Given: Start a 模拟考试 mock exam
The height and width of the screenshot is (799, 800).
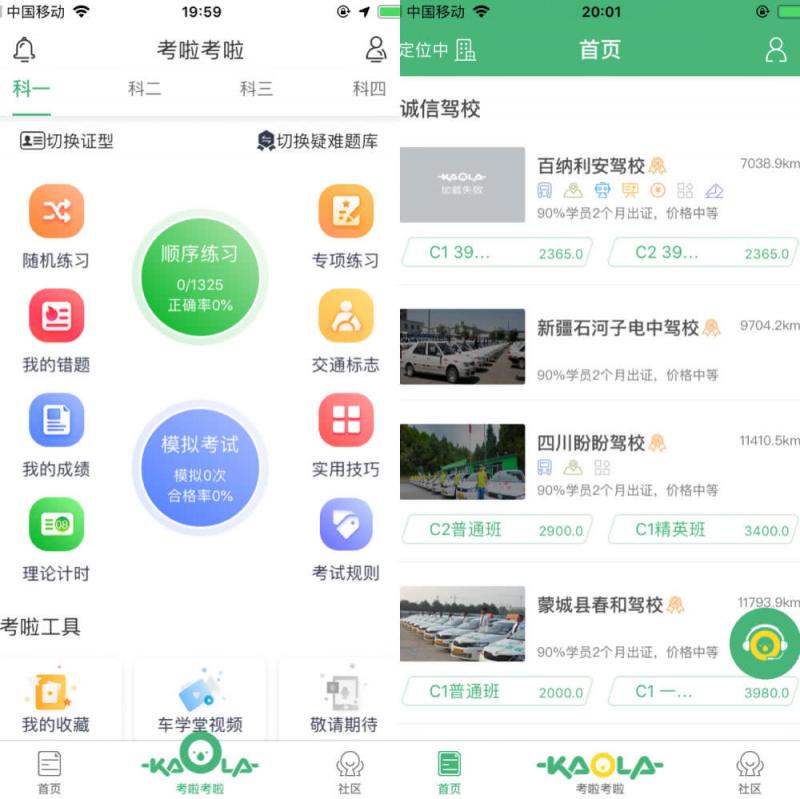Looking at the screenshot, I should tap(200, 468).
